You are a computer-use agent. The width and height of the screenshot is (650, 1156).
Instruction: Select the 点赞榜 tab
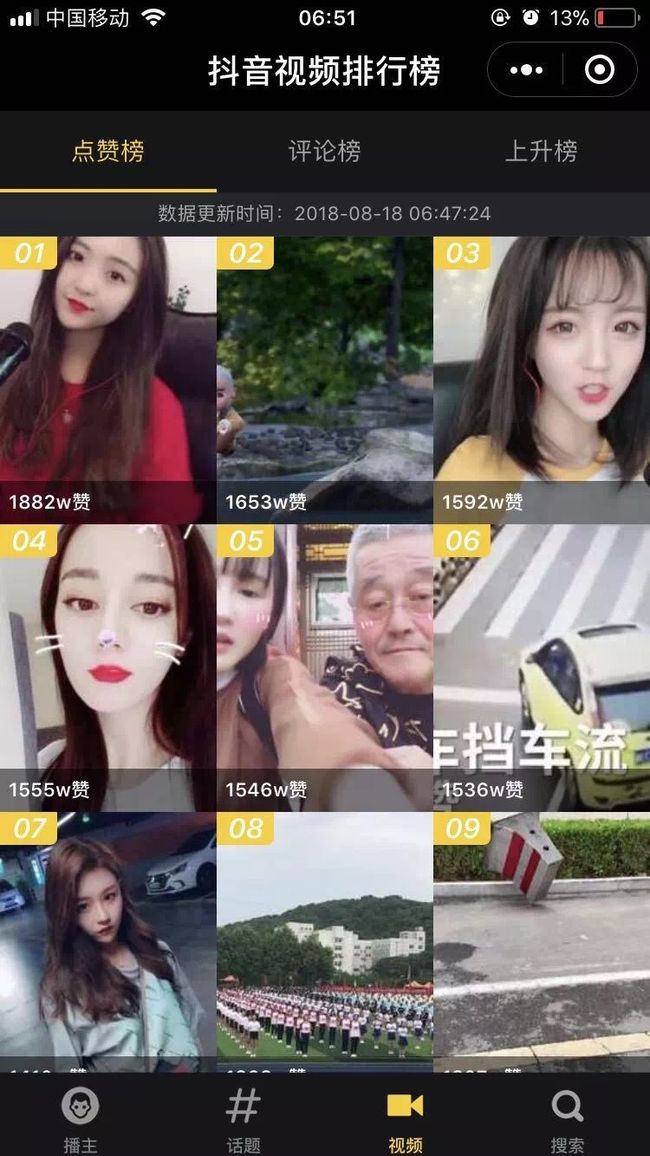tap(108, 151)
